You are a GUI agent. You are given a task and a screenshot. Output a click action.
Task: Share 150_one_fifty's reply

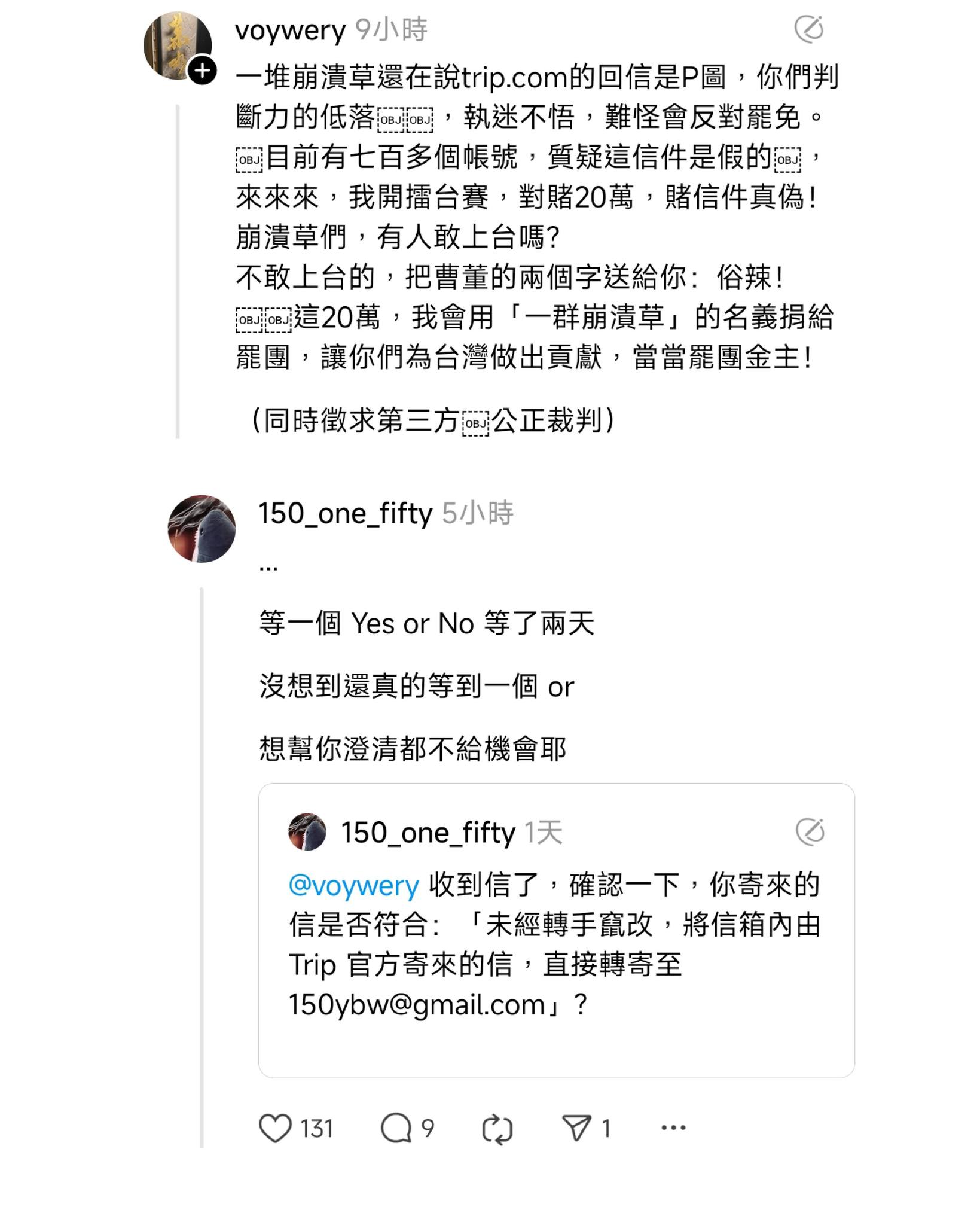pyautogui.click(x=577, y=1129)
